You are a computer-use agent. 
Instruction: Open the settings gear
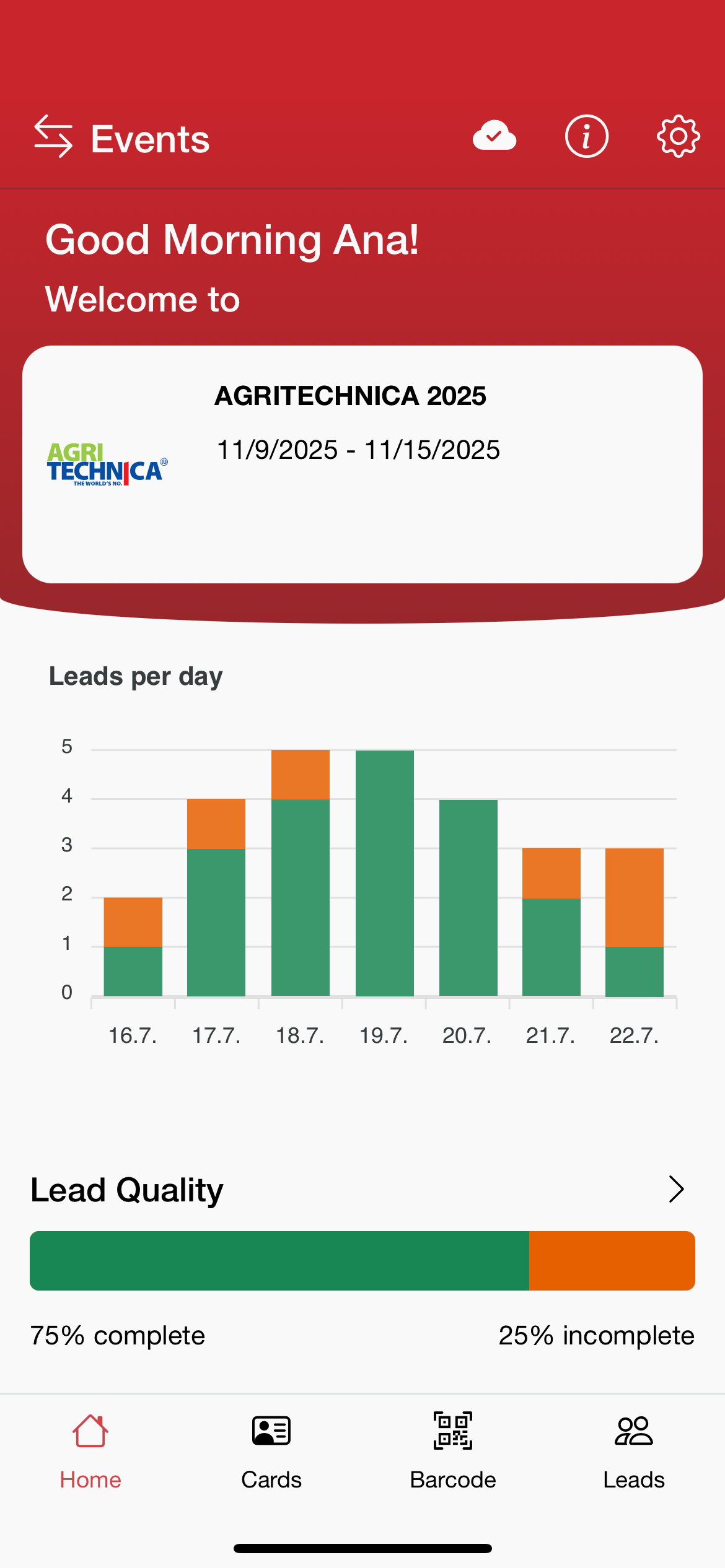click(678, 136)
